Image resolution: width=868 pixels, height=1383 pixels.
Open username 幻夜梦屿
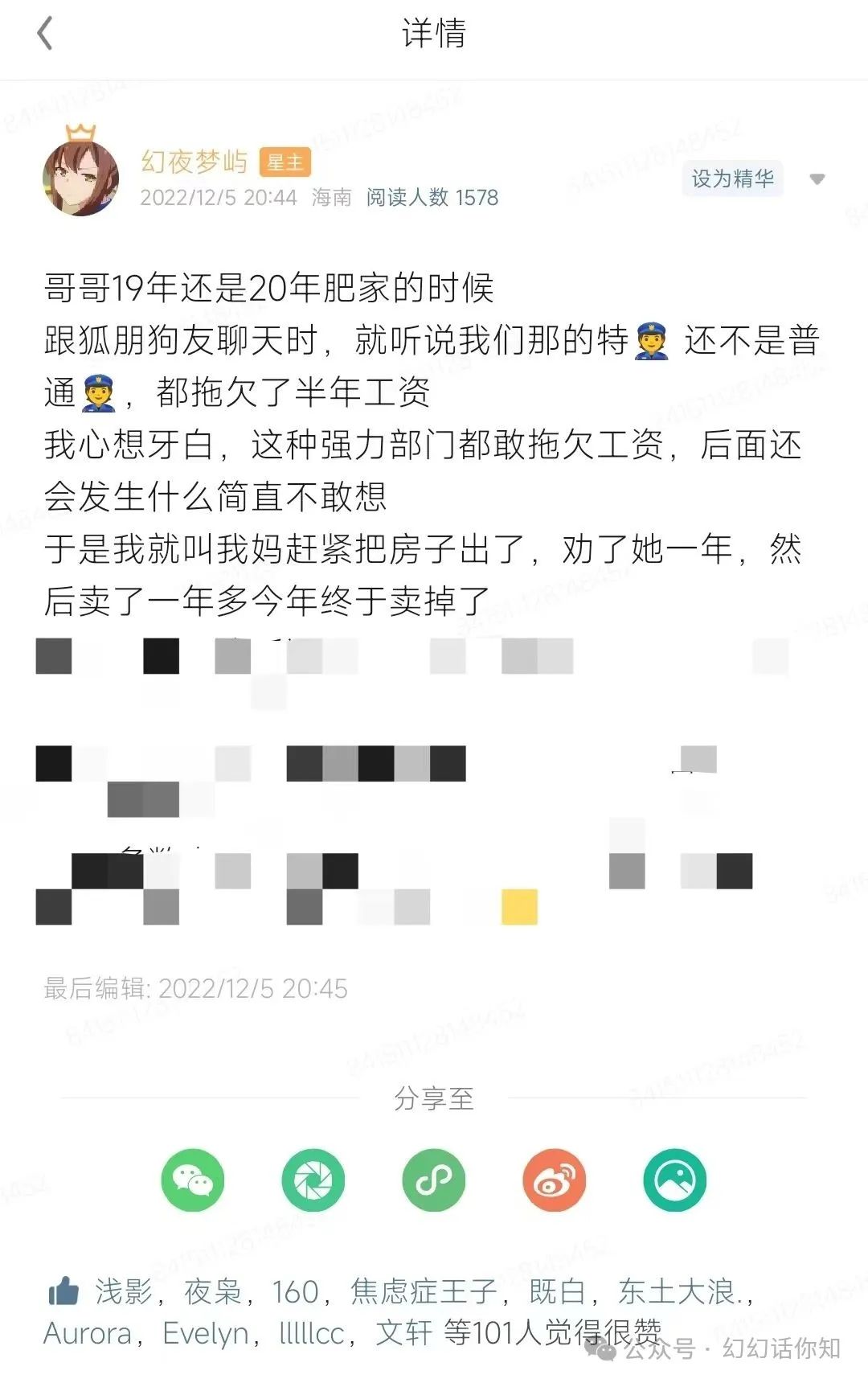click(x=194, y=162)
